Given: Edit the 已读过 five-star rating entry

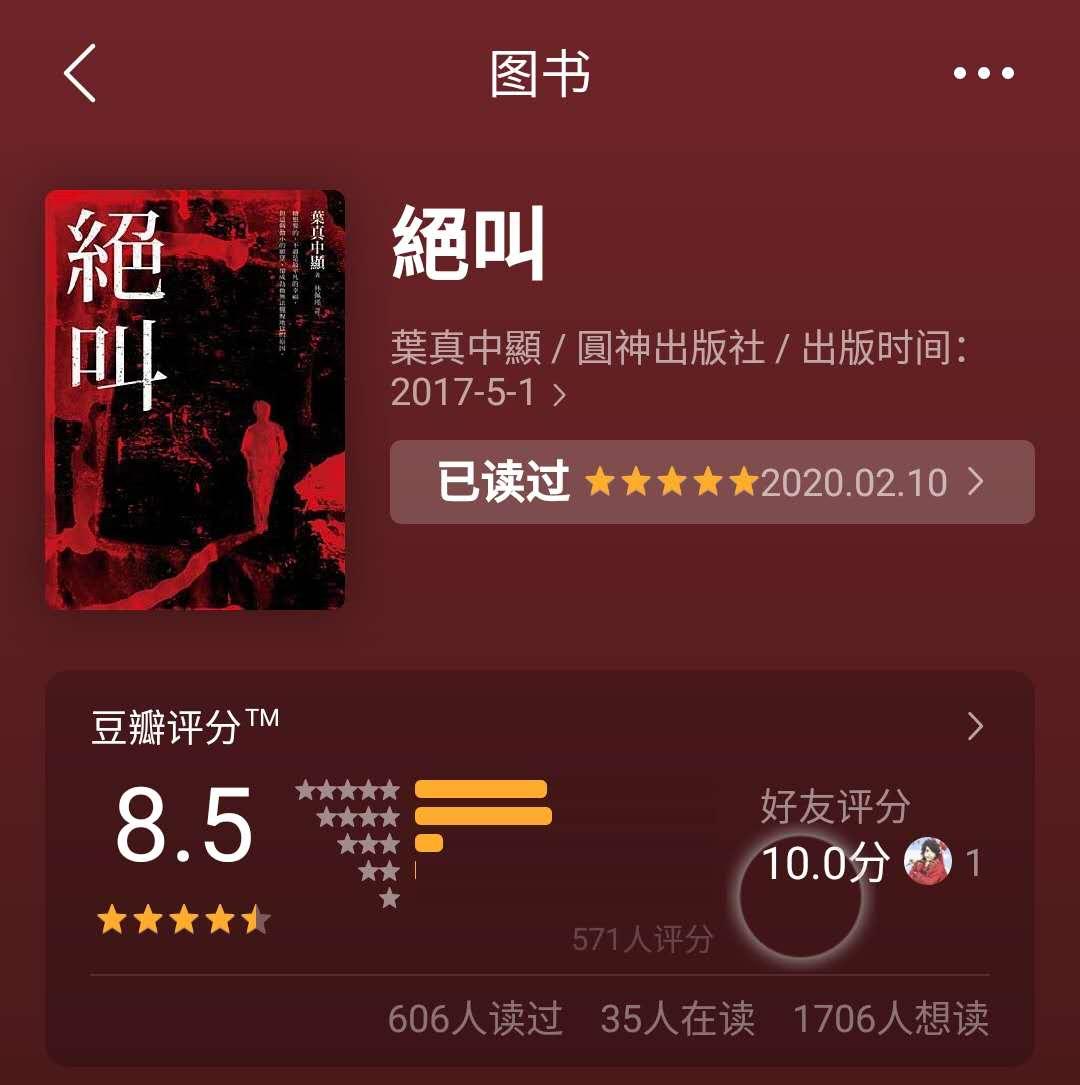Looking at the screenshot, I should pos(711,482).
